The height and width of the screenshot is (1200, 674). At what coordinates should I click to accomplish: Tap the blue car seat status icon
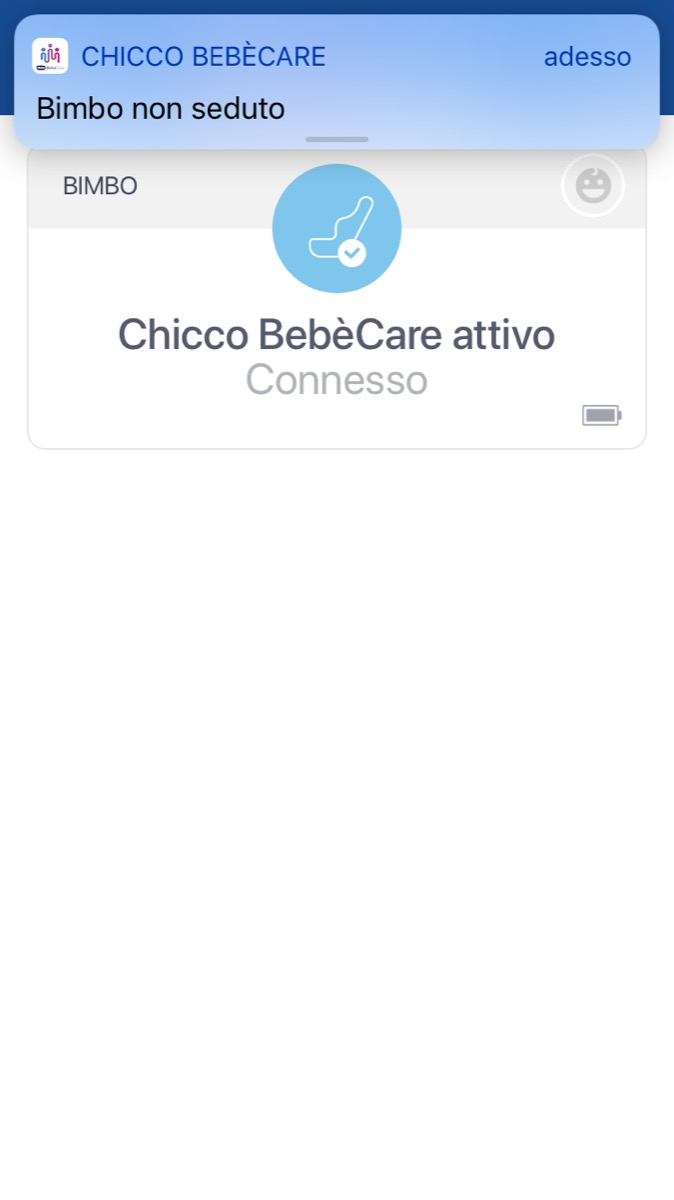pos(337,229)
